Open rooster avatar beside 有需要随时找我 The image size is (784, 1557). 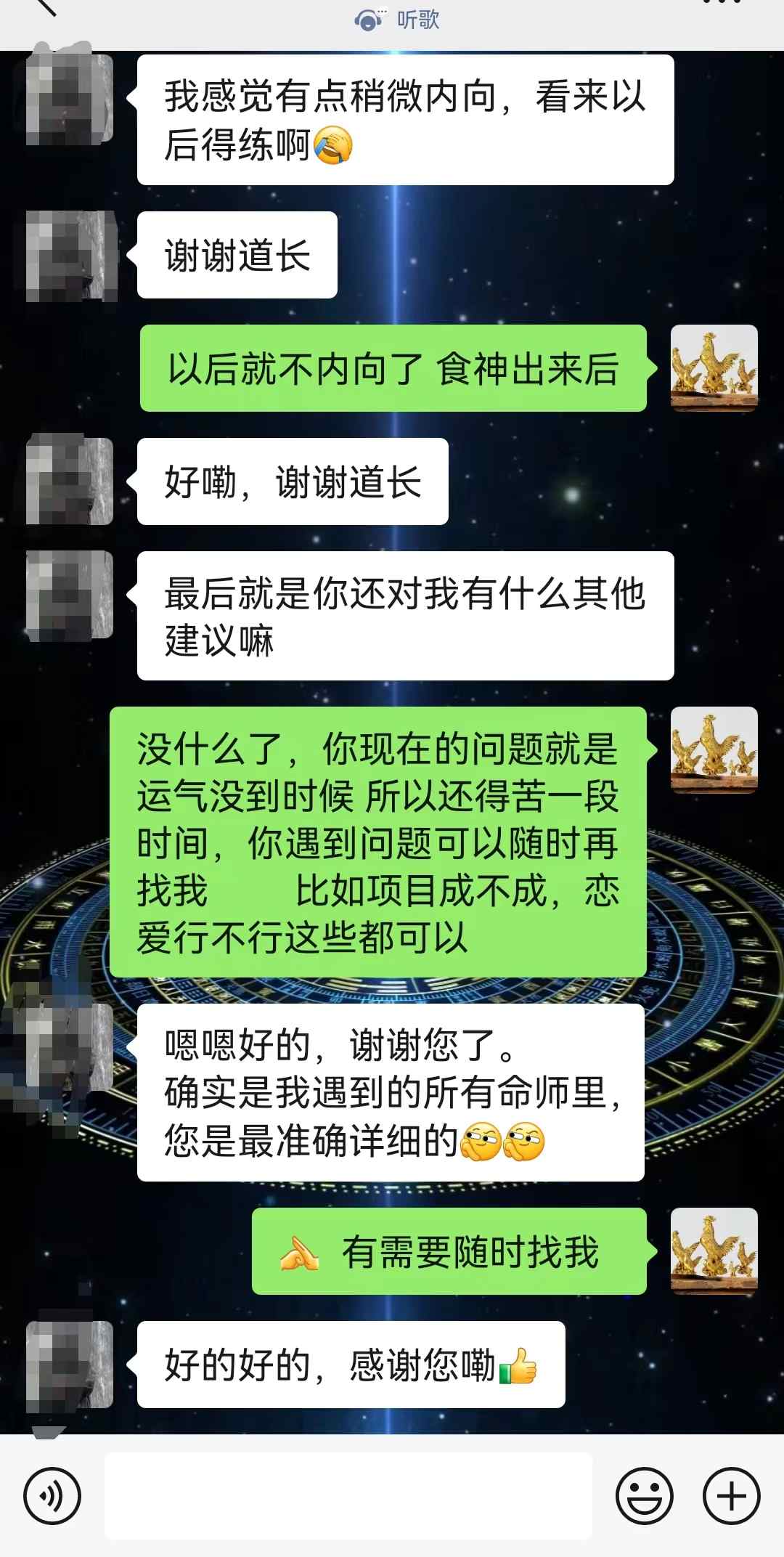(714, 1251)
